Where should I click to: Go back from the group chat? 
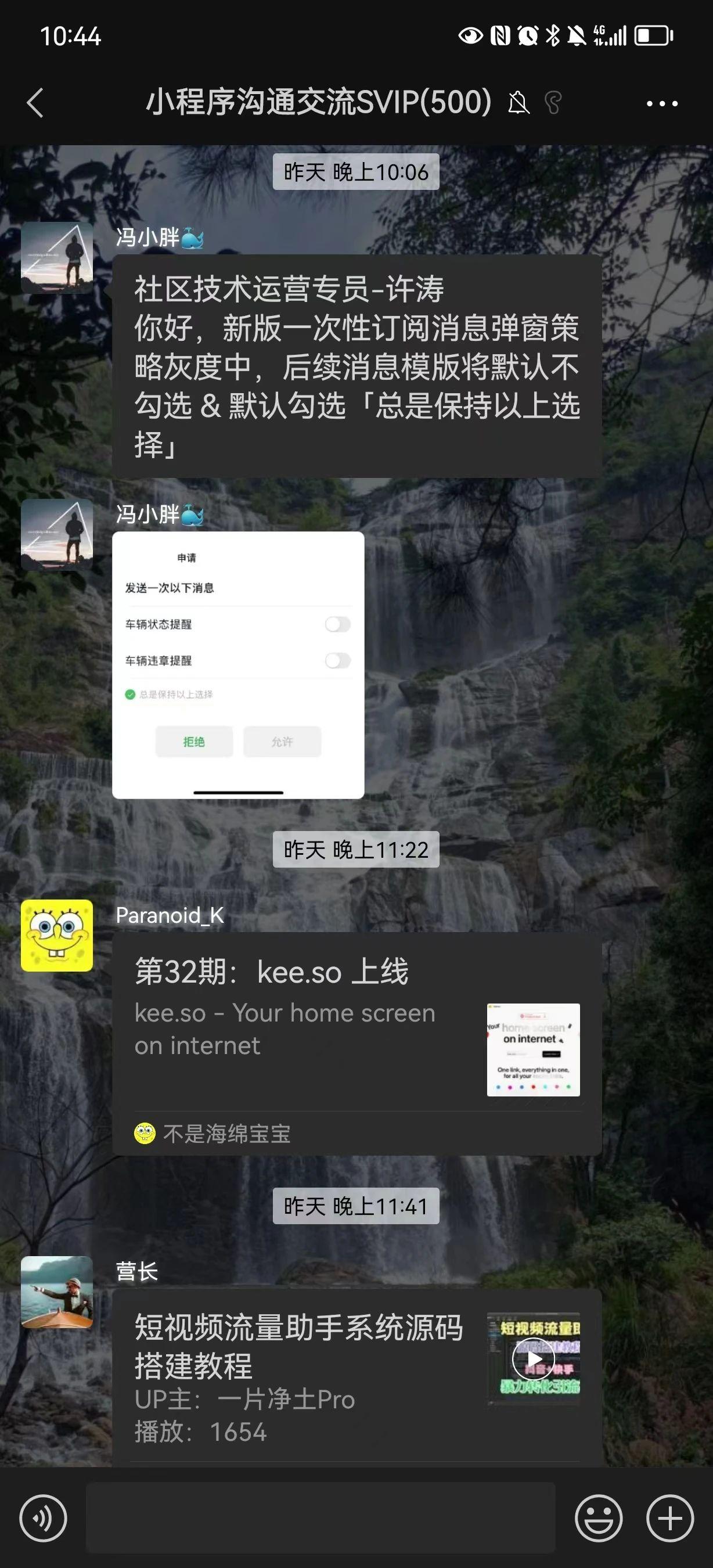coord(35,102)
